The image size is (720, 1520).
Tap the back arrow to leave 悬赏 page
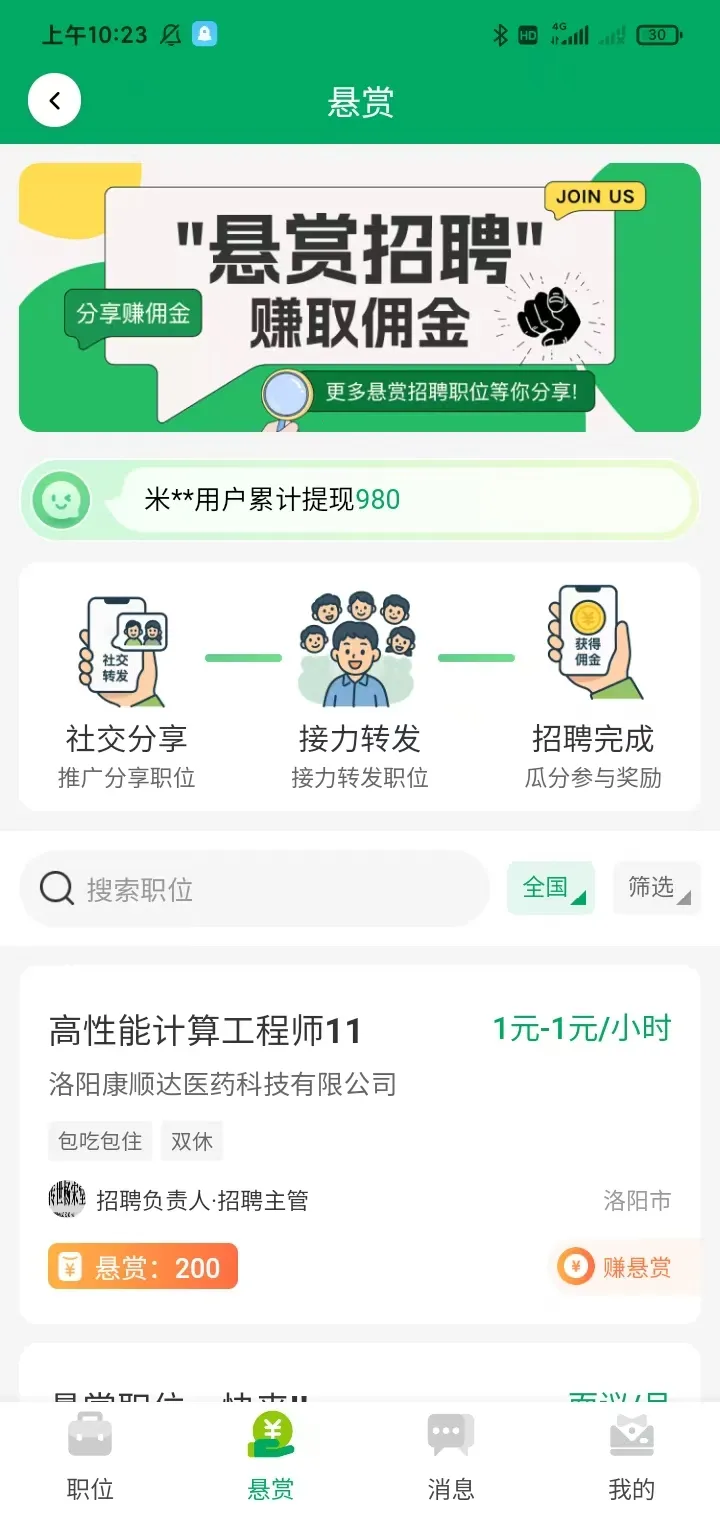(55, 100)
